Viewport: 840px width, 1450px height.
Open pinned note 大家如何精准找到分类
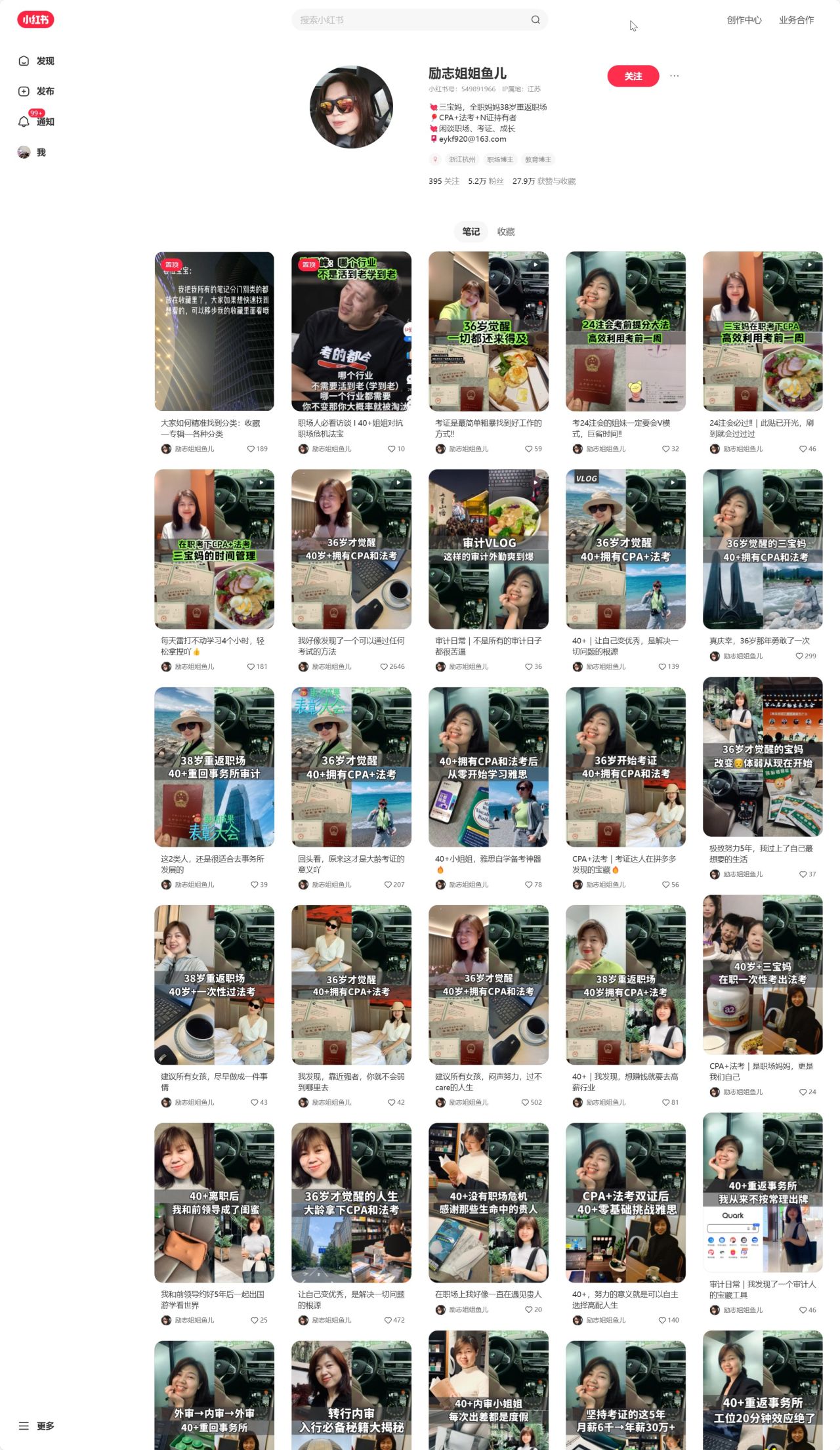pos(214,331)
